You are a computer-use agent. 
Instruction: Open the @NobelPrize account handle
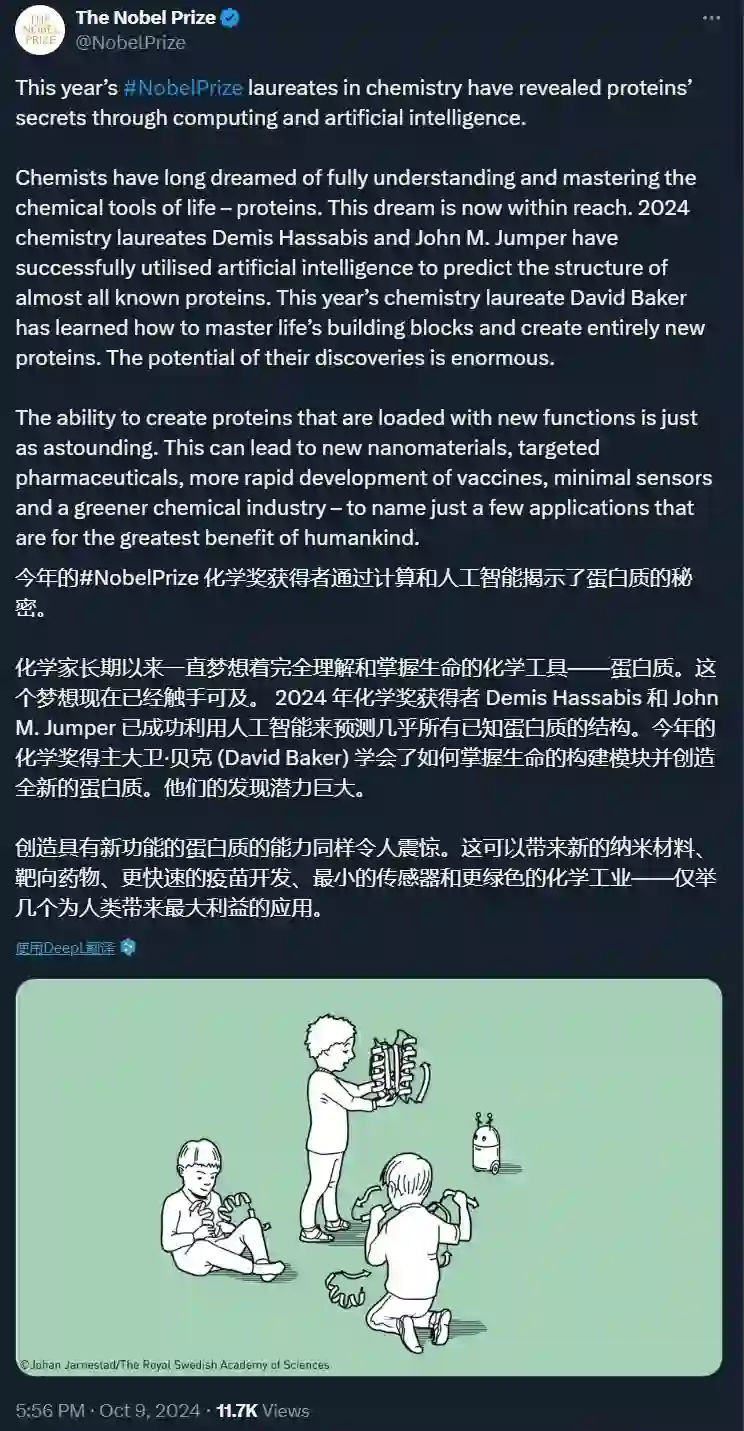[x=130, y=43]
